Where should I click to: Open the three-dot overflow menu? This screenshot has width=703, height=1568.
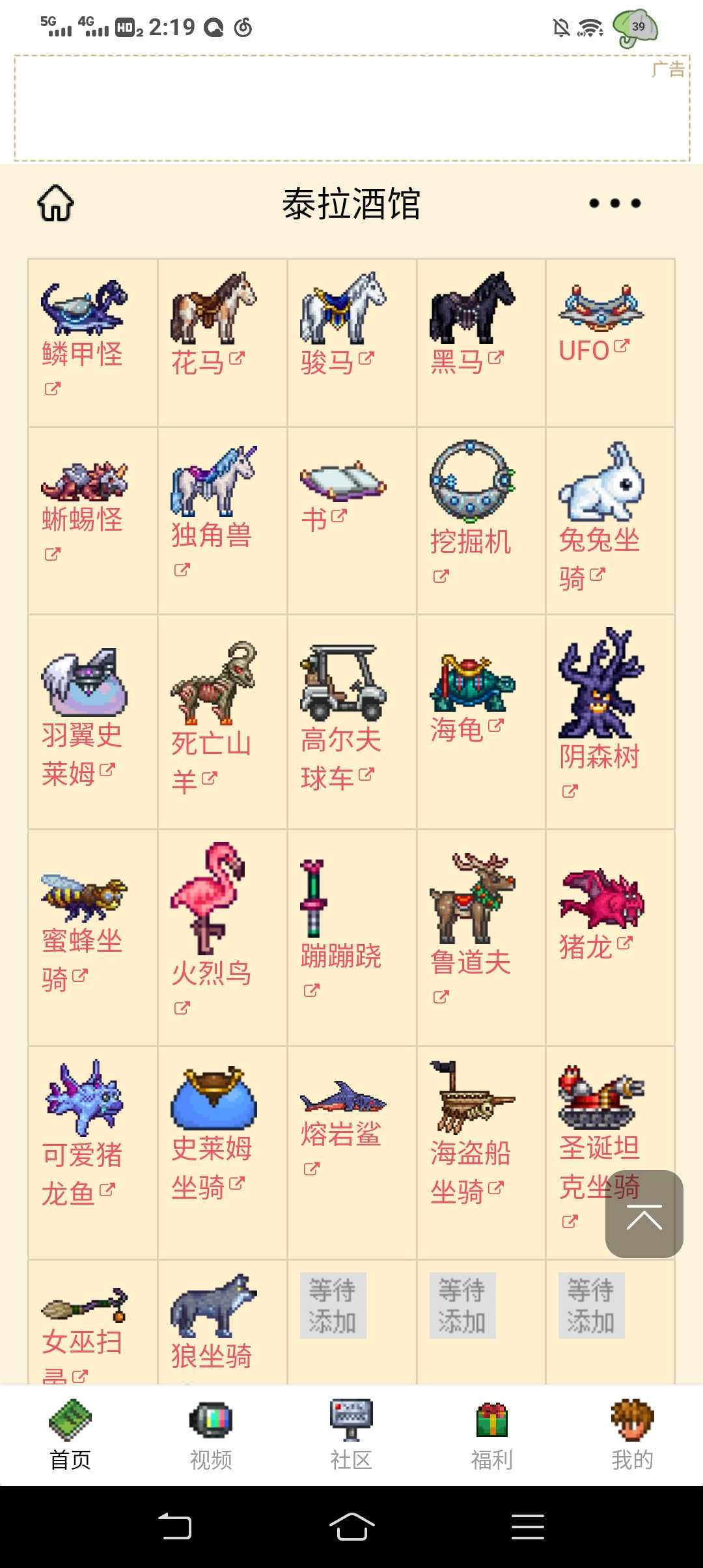pos(614,203)
